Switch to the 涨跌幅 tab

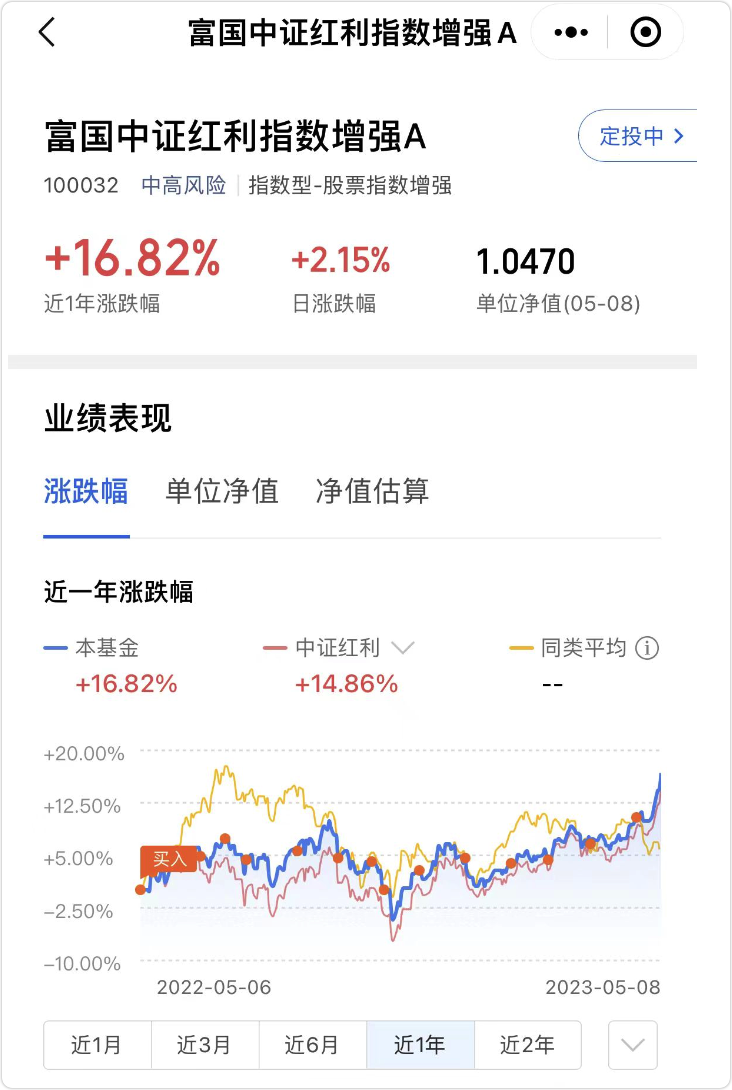tap(86, 492)
